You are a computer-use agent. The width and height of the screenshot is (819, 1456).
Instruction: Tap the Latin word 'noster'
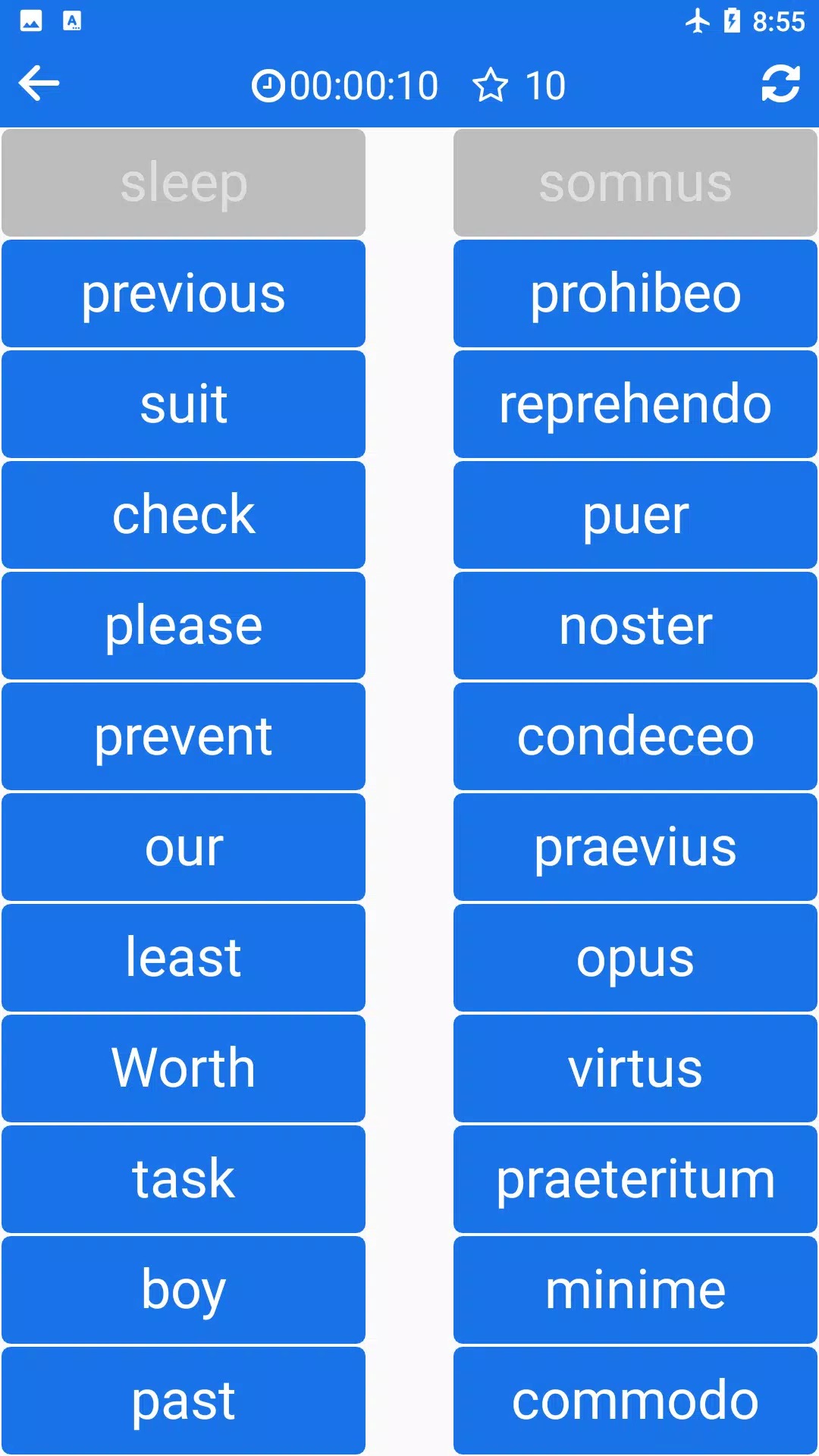635,626
